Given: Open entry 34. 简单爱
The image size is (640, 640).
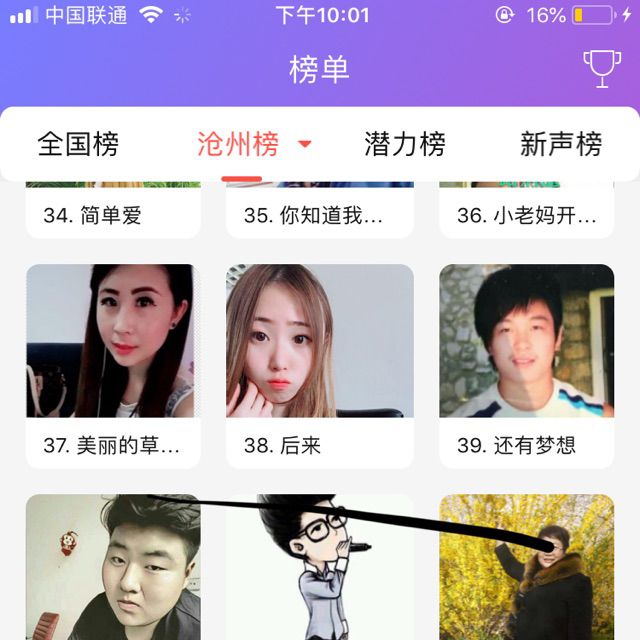Looking at the screenshot, I should (x=113, y=214).
